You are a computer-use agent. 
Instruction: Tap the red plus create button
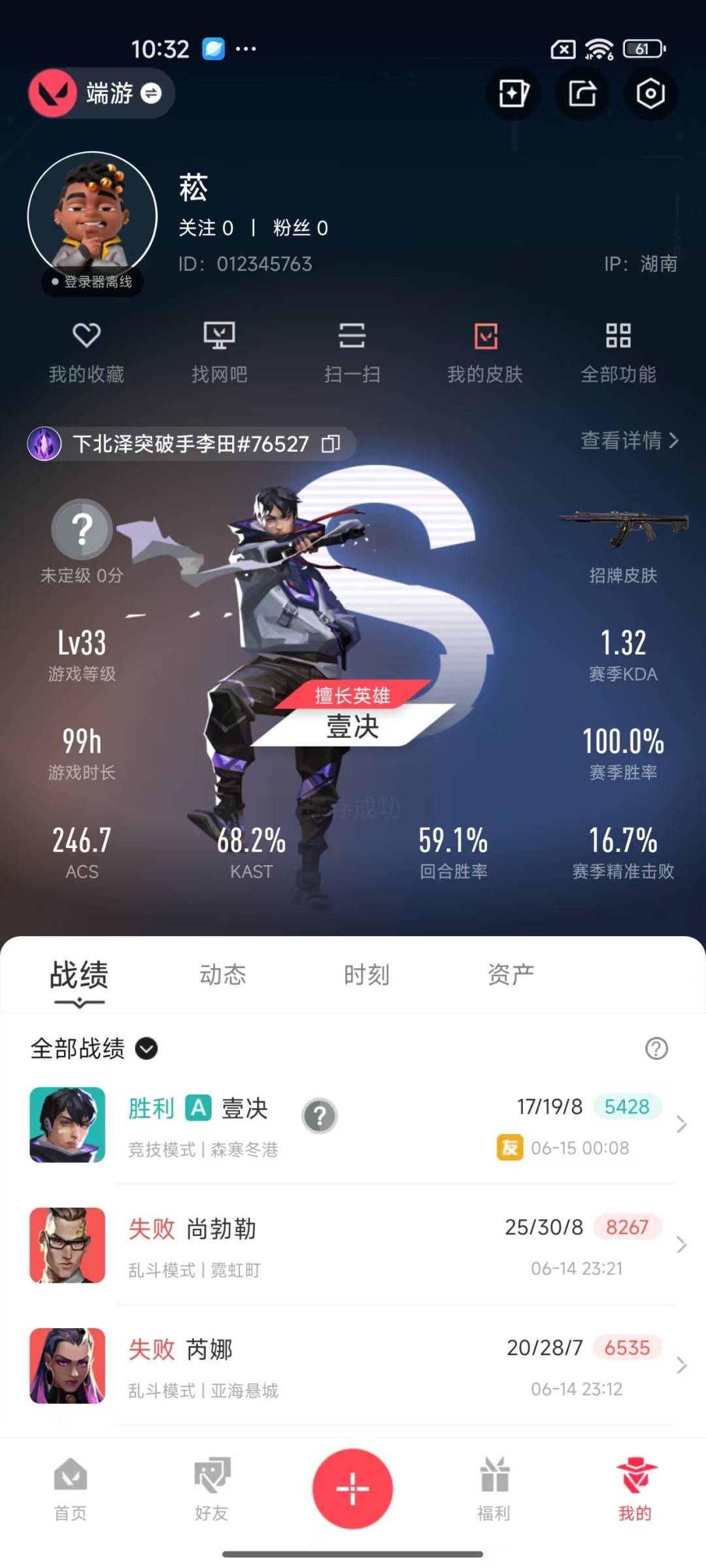coord(352,1488)
